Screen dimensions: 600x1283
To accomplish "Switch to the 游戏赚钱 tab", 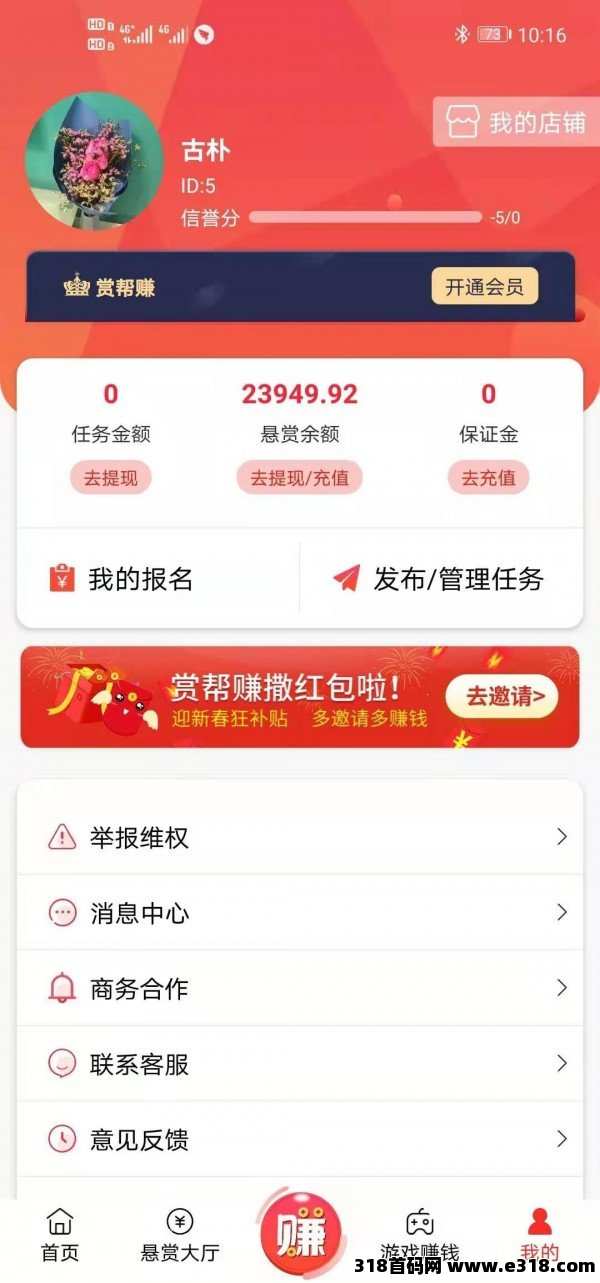I will tap(420, 1236).
